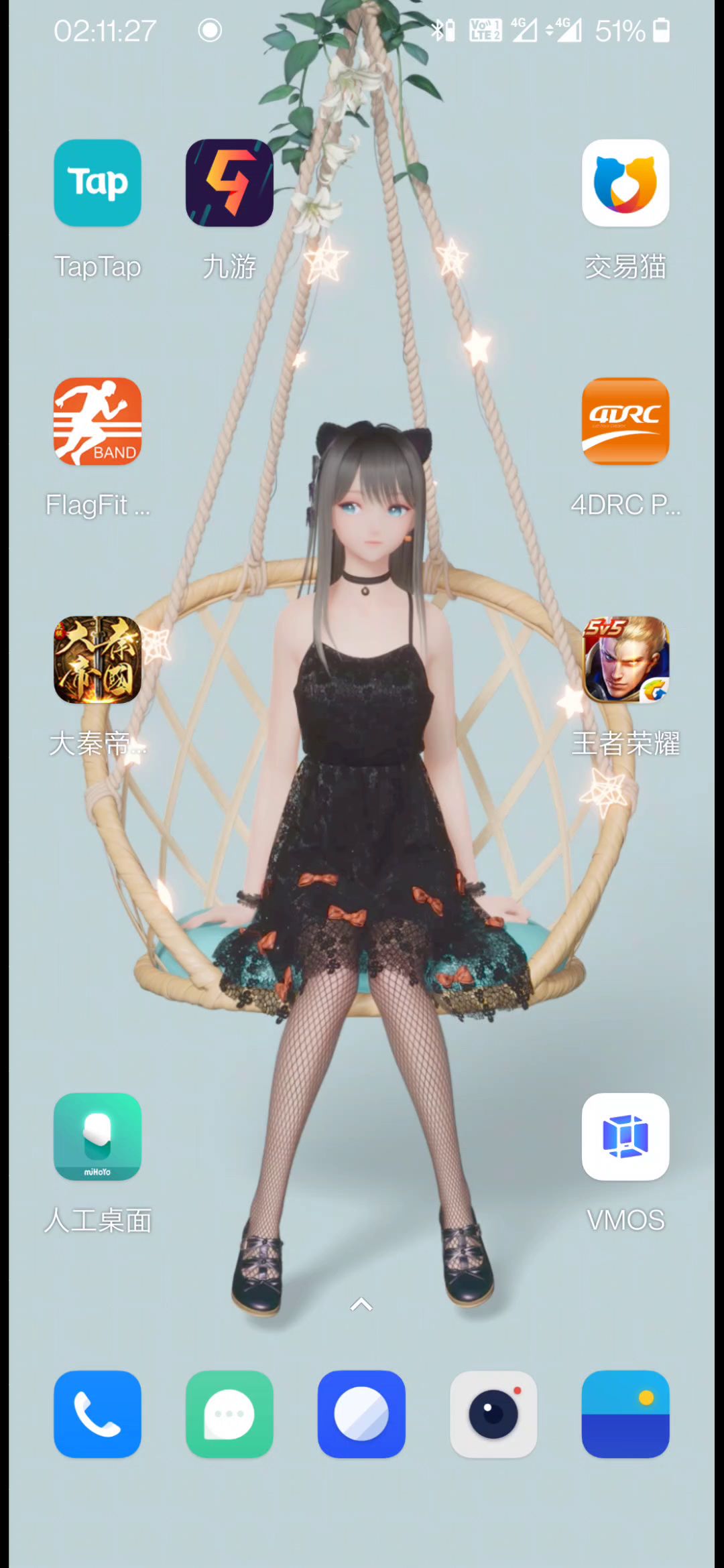
Task: Open the Camera app in the dock
Action: 493,1414
